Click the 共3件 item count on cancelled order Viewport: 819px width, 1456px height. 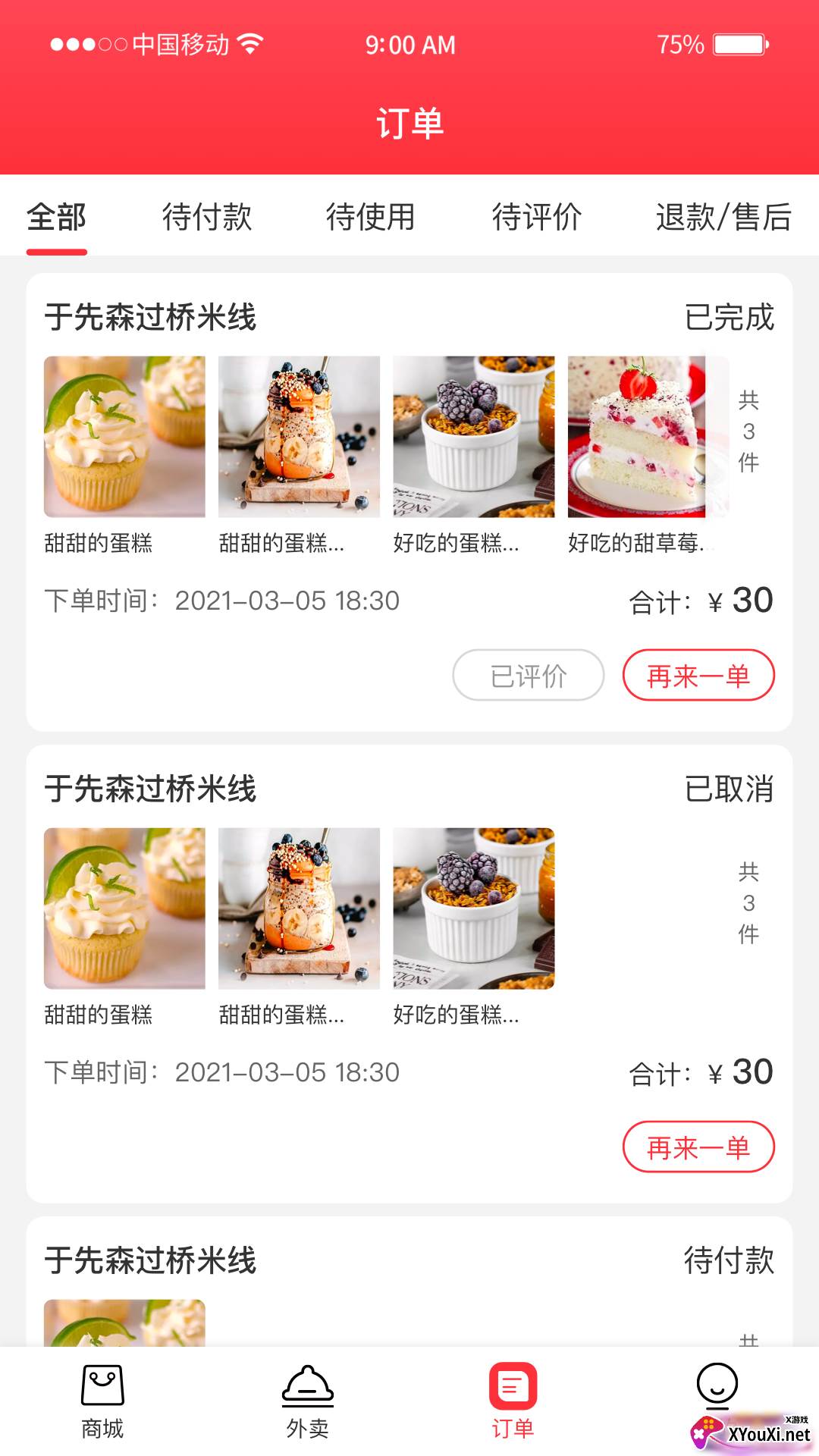click(748, 908)
